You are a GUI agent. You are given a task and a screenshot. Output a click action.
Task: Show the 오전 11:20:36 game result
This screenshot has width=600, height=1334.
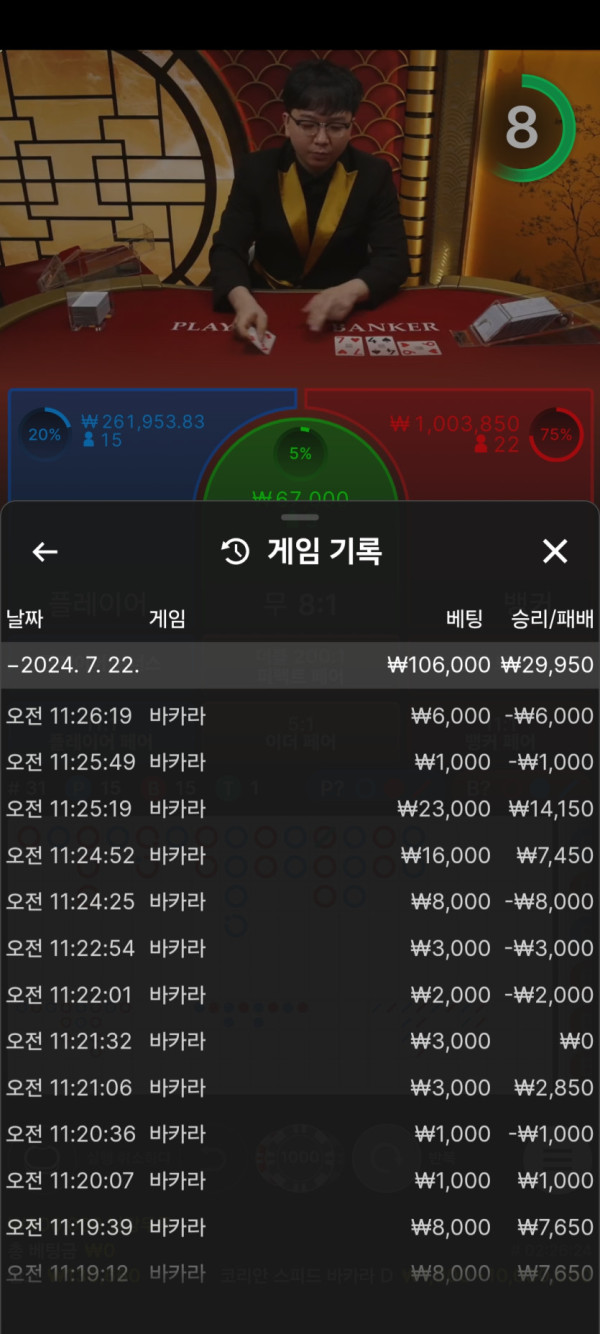[x=300, y=1134]
